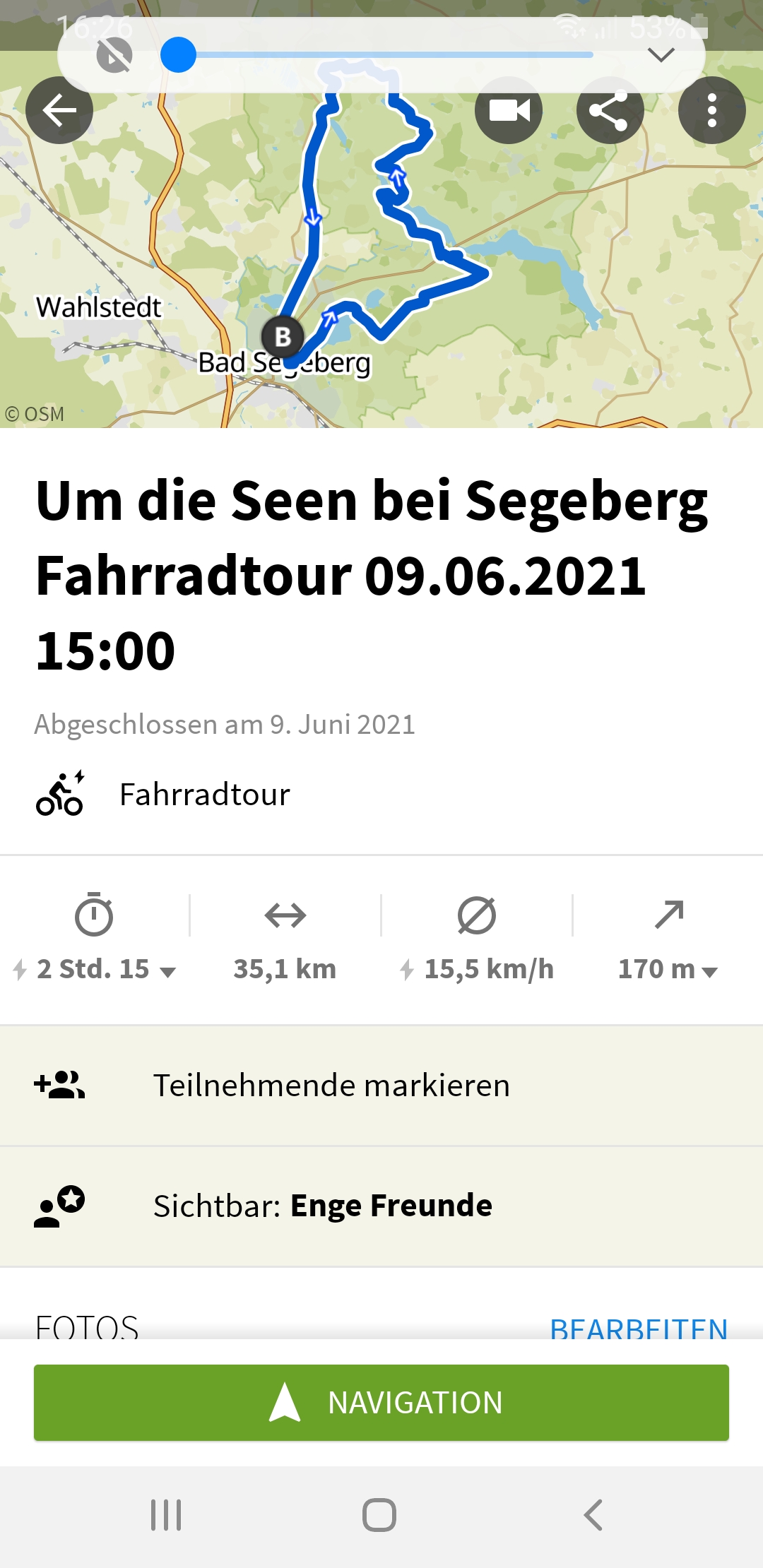
Task: Start the green NAVIGATION button
Action: pyautogui.click(x=381, y=1403)
